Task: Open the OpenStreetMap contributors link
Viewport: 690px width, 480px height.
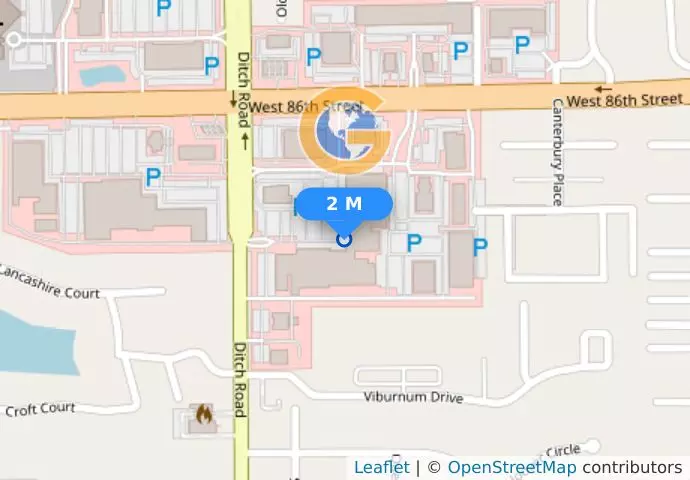Action: click(x=511, y=467)
